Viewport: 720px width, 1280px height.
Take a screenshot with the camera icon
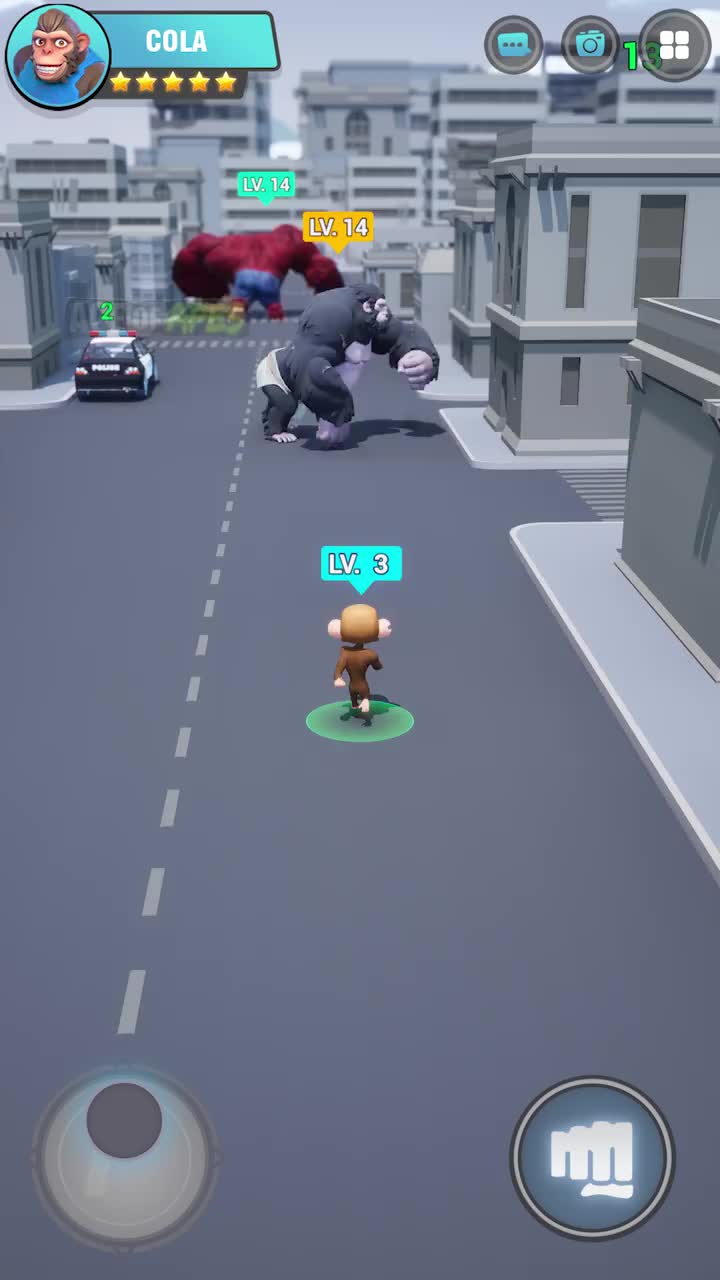590,45
